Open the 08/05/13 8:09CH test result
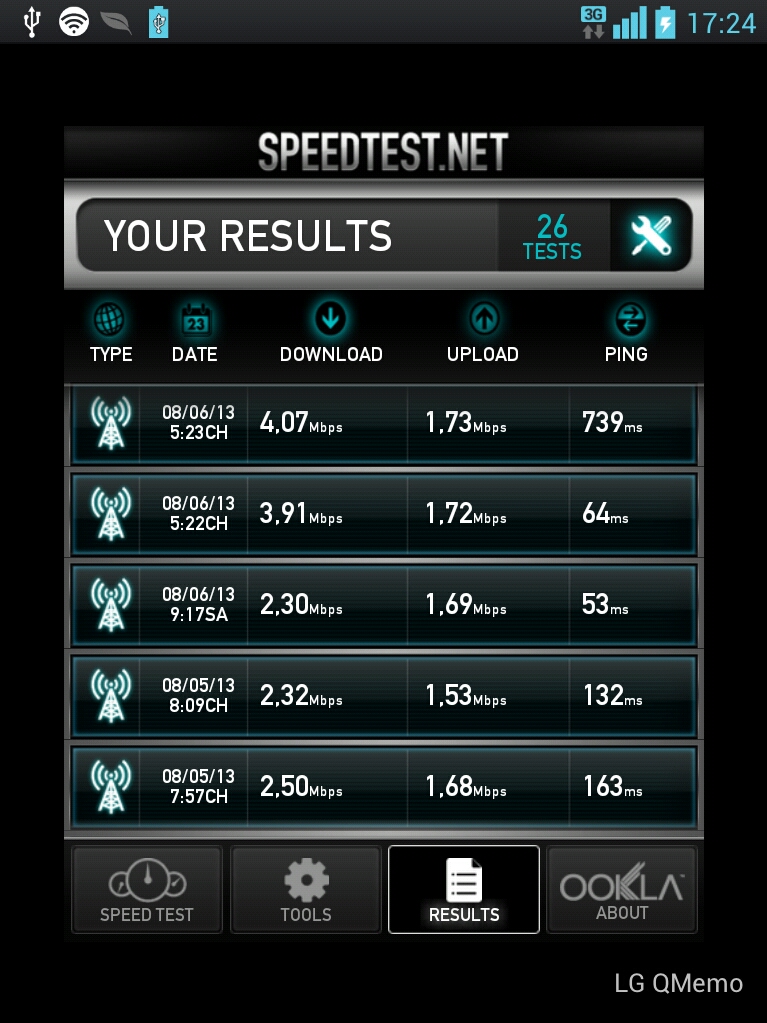 point(383,696)
